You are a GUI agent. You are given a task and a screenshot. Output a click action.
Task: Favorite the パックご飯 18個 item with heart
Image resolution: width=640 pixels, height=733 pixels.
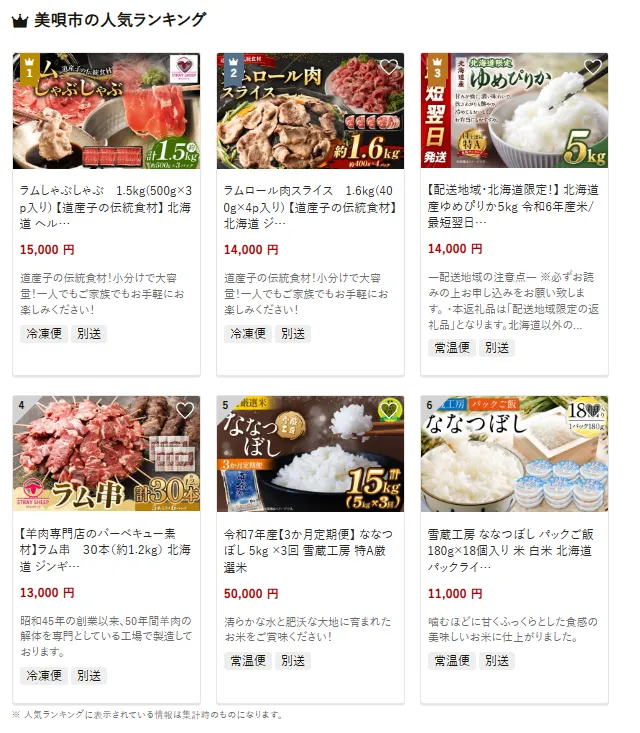click(593, 410)
